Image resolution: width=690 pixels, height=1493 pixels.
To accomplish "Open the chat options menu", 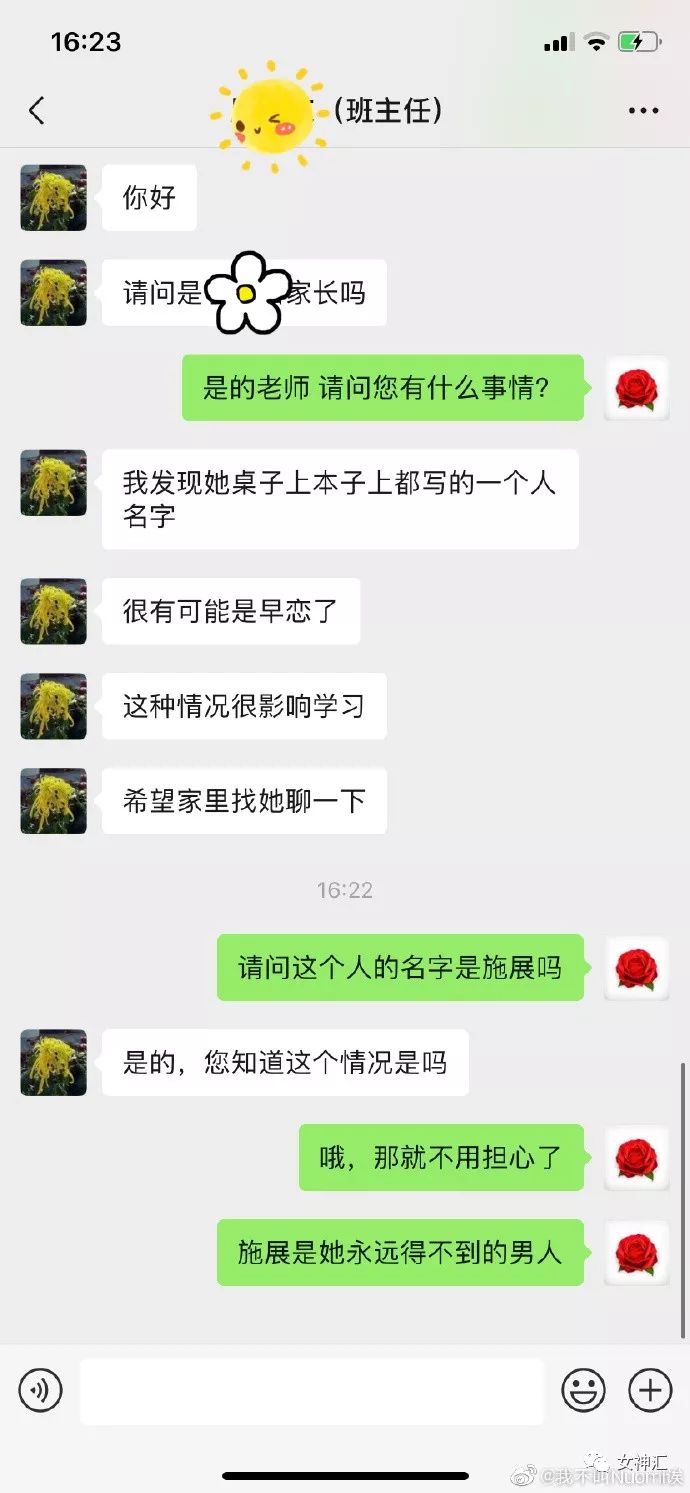I will pos(643,110).
